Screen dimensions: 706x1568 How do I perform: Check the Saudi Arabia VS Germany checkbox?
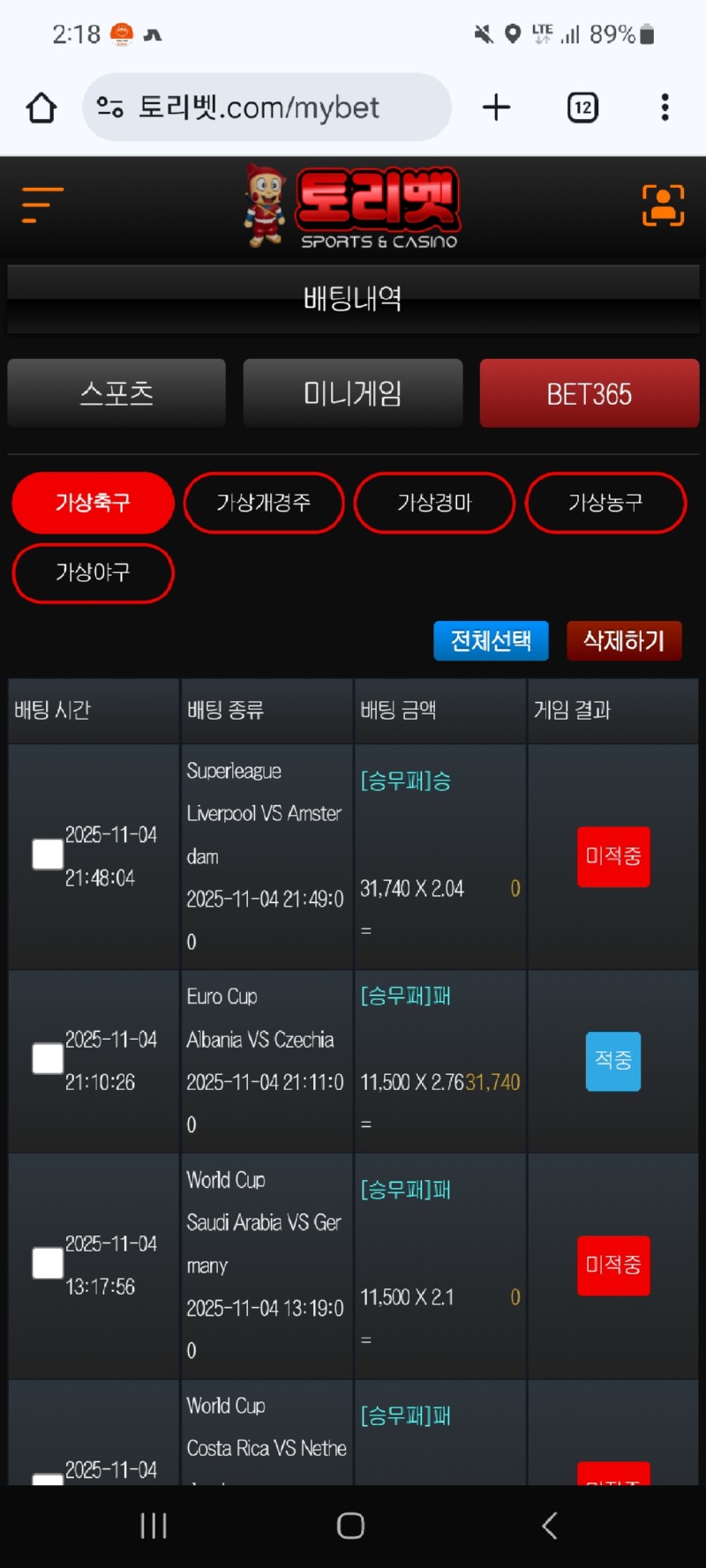(x=48, y=1263)
